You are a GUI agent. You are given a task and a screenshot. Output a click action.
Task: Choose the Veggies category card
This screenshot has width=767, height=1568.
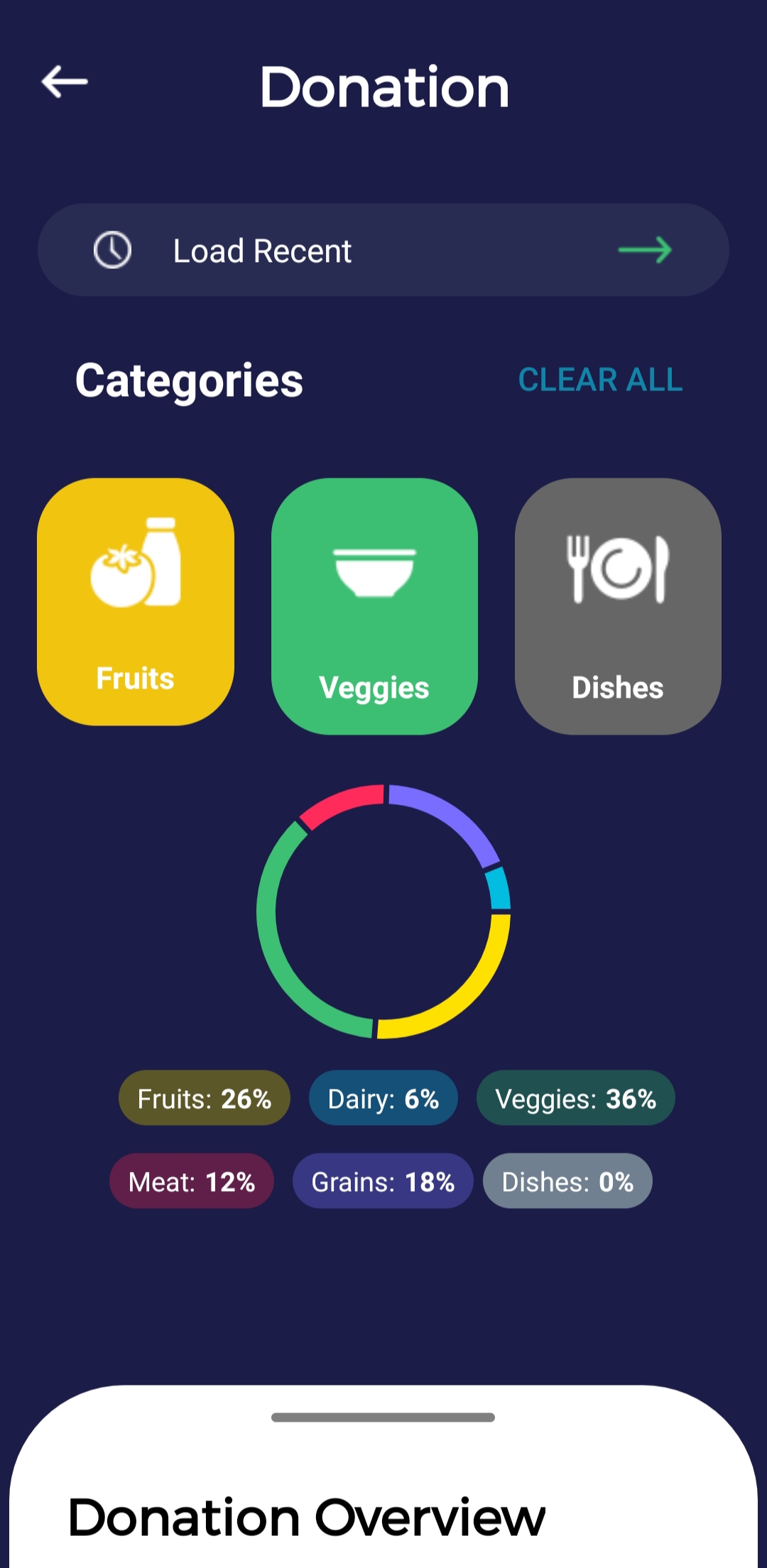tap(374, 605)
